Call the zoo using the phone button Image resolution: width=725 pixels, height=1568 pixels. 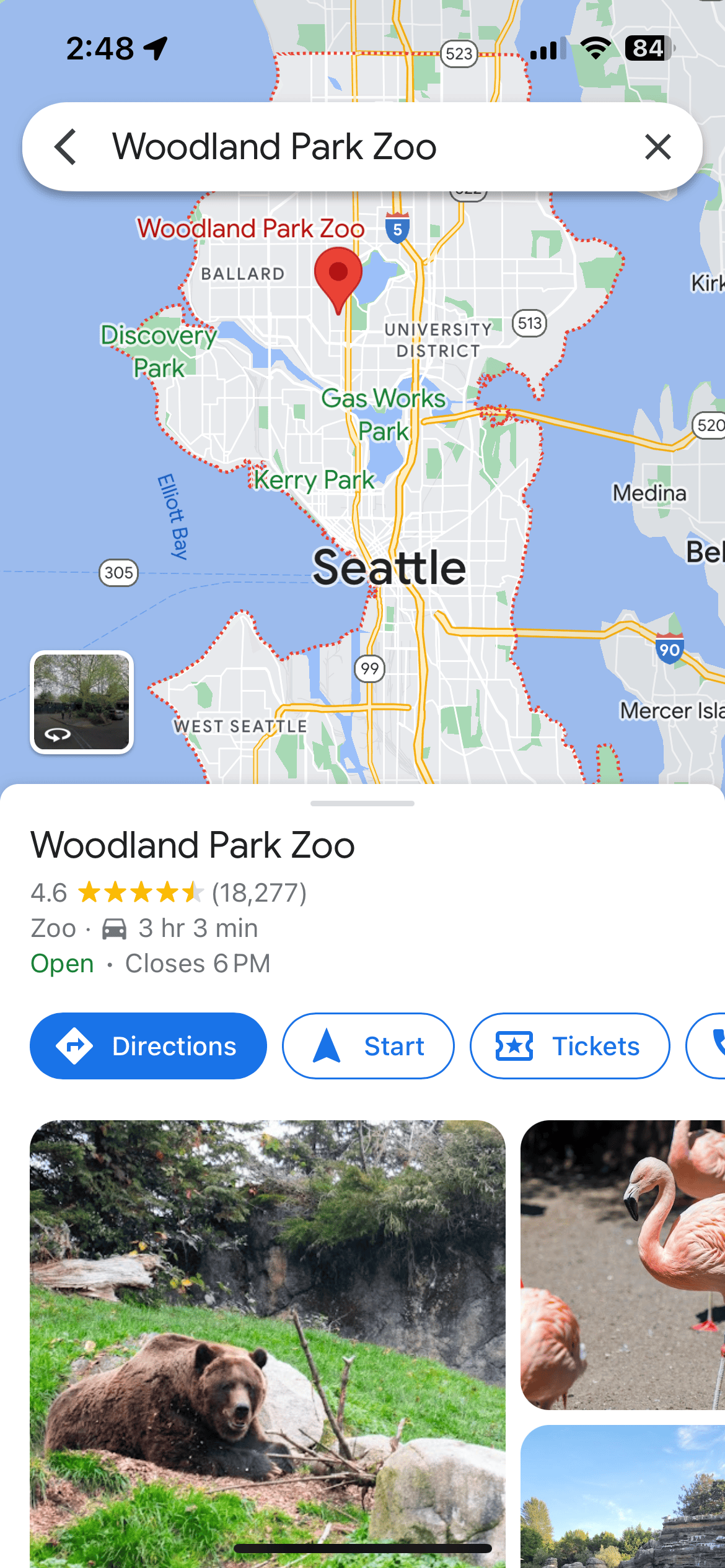point(713,1046)
